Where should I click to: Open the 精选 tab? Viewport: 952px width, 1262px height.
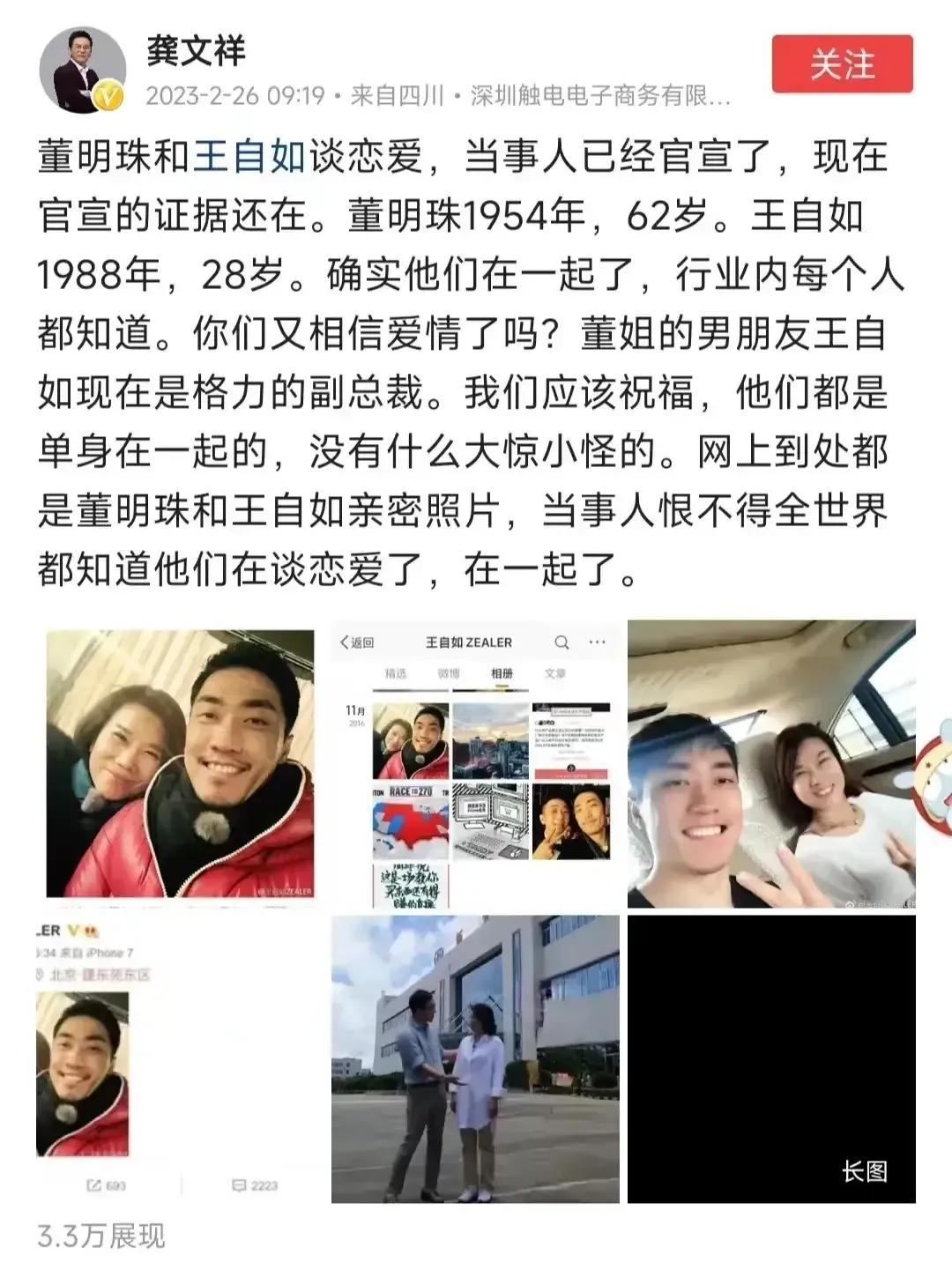pyautogui.click(x=395, y=672)
